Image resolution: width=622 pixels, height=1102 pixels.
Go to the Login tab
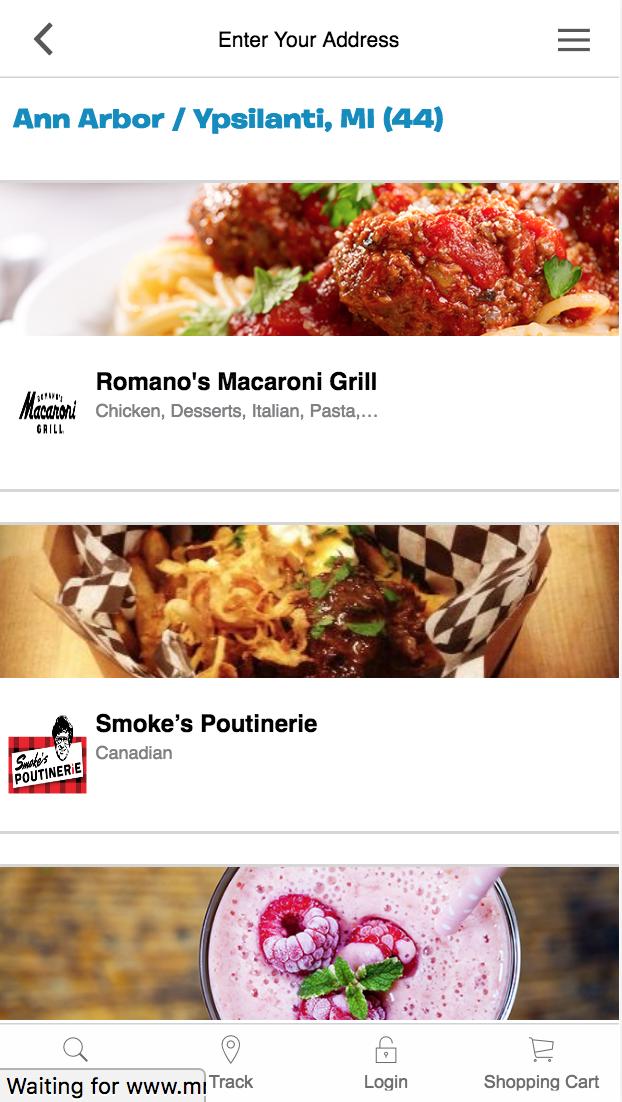(x=385, y=1063)
